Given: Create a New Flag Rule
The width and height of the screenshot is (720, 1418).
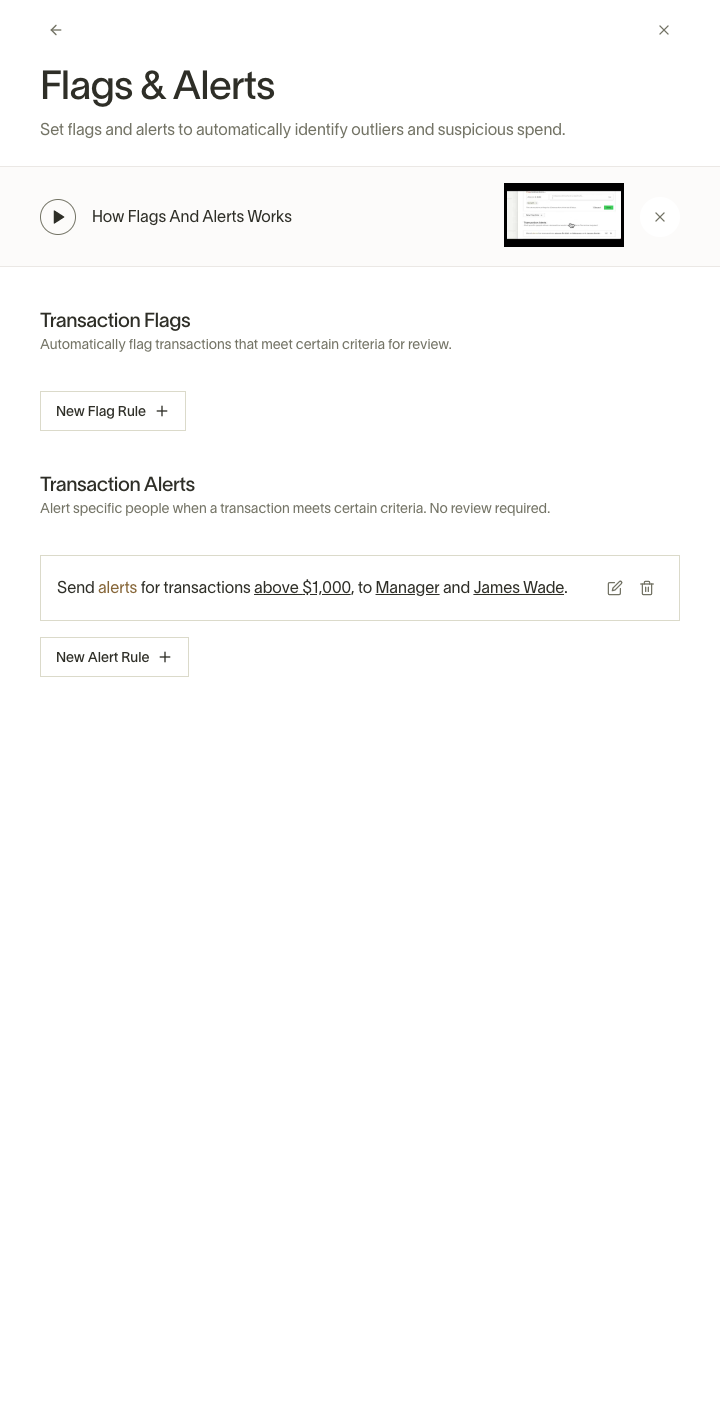Looking at the screenshot, I should pyautogui.click(x=113, y=411).
